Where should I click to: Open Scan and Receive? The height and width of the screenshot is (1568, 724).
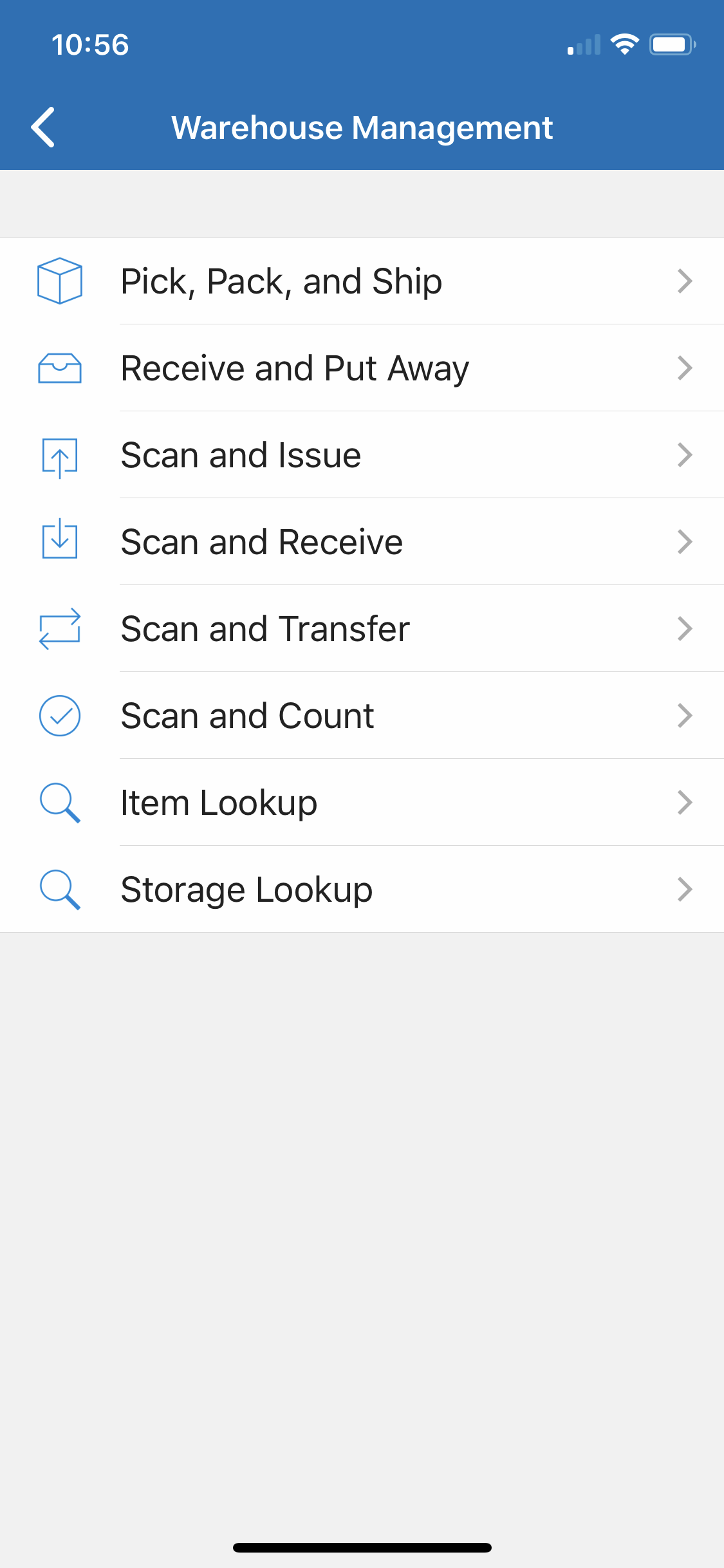point(362,542)
